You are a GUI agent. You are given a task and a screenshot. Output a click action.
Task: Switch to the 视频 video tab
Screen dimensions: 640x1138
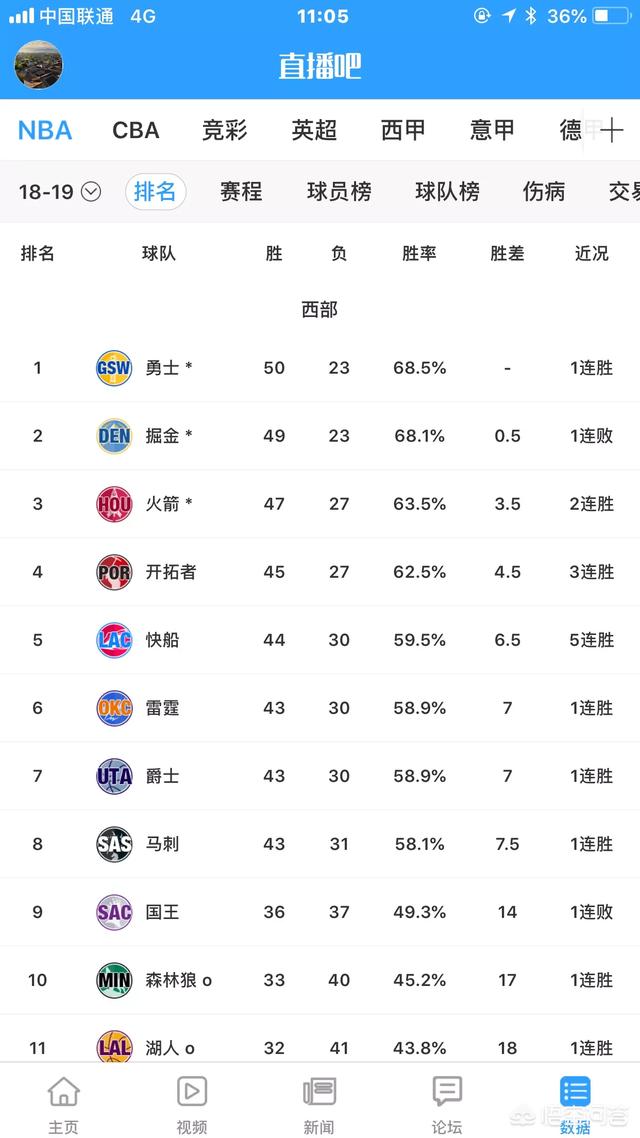192,1105
